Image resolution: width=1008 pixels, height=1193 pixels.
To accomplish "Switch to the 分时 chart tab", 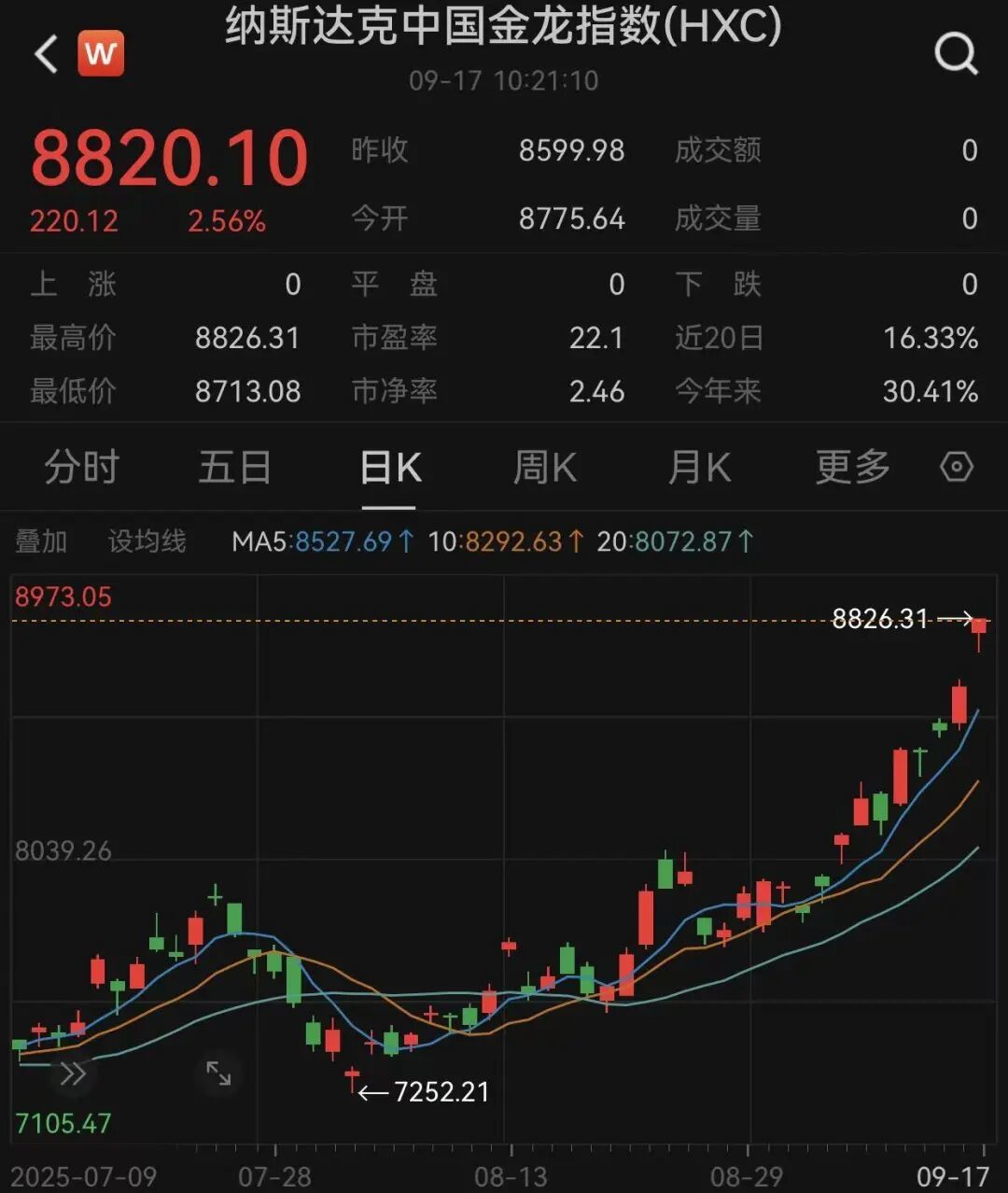I will (x=82, y=467).
